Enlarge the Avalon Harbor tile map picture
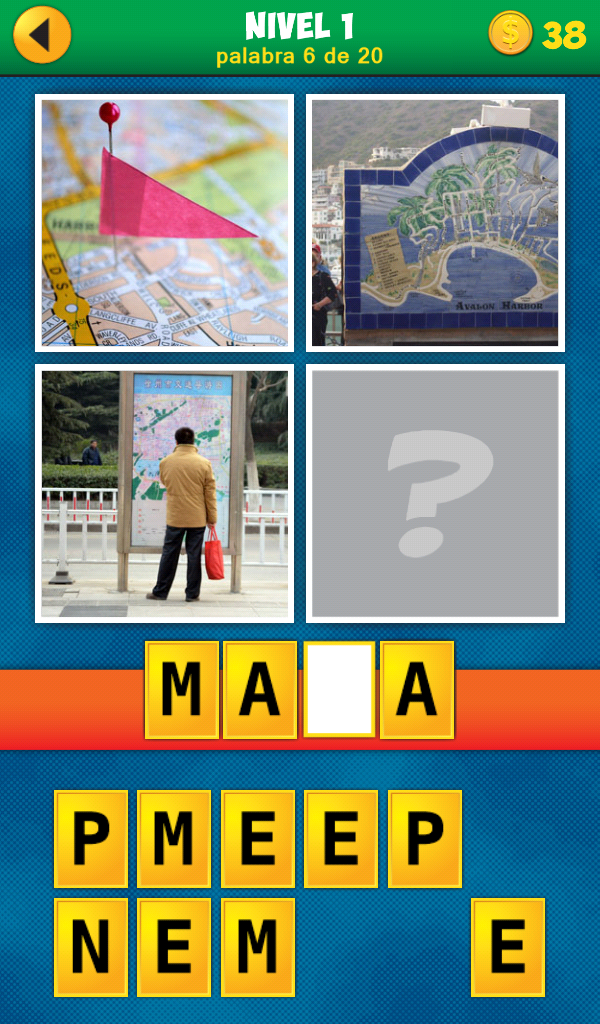 (435, 223)
